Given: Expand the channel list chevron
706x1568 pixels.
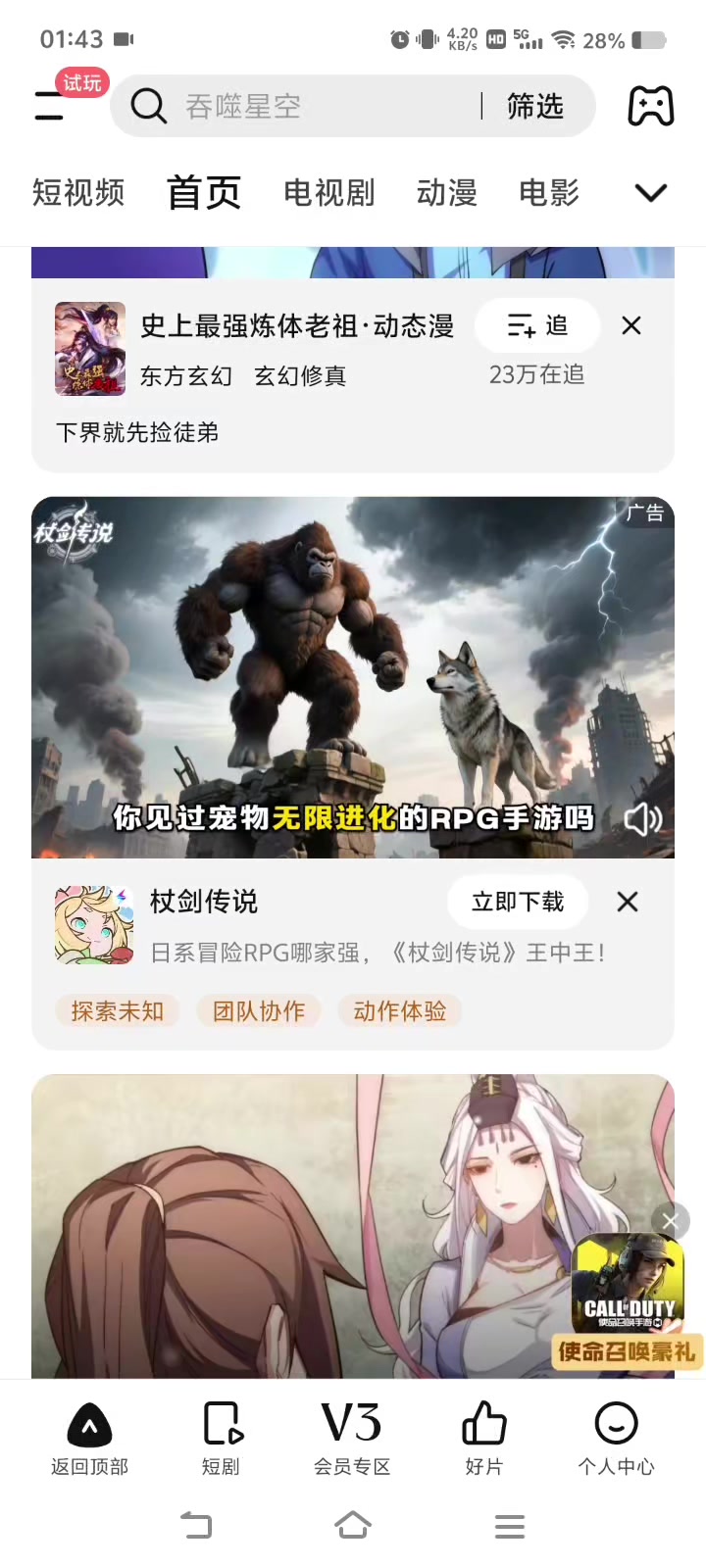Looking at the screenshot, I should [651, 193].
